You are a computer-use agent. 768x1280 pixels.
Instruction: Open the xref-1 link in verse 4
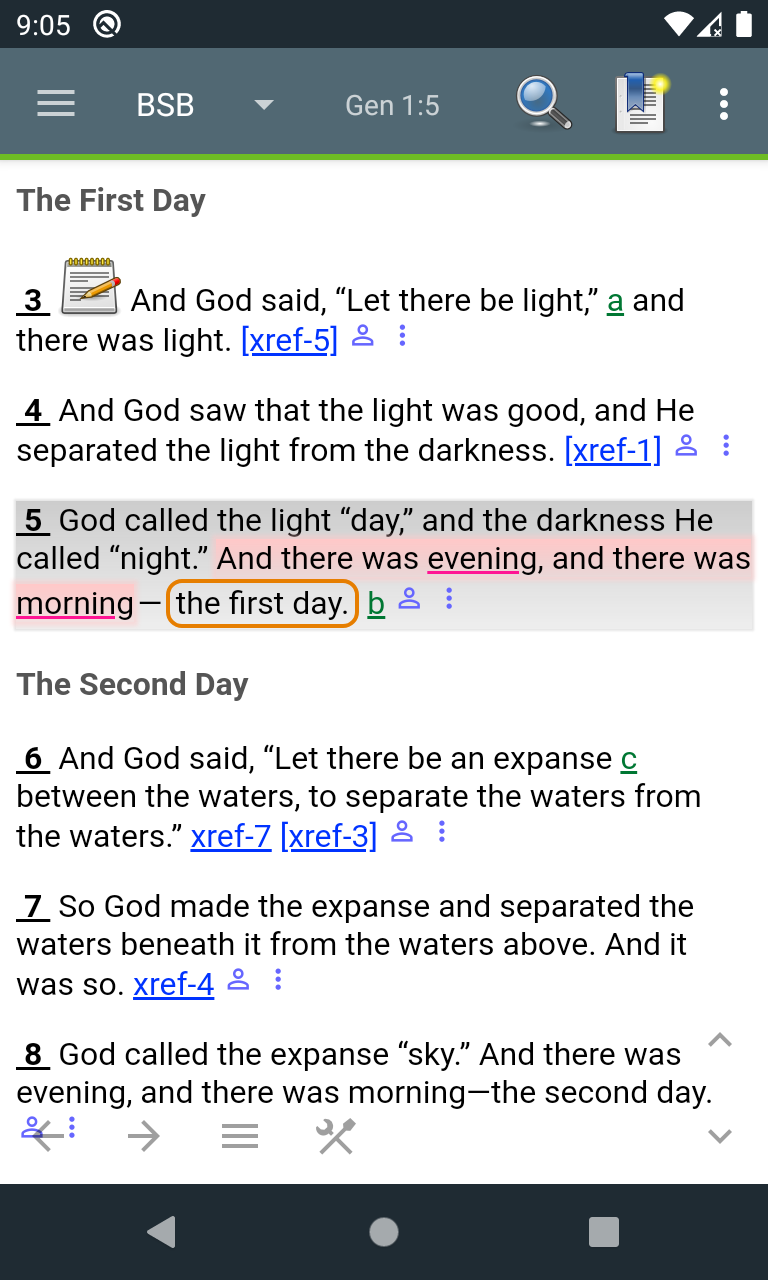[613, 451]
